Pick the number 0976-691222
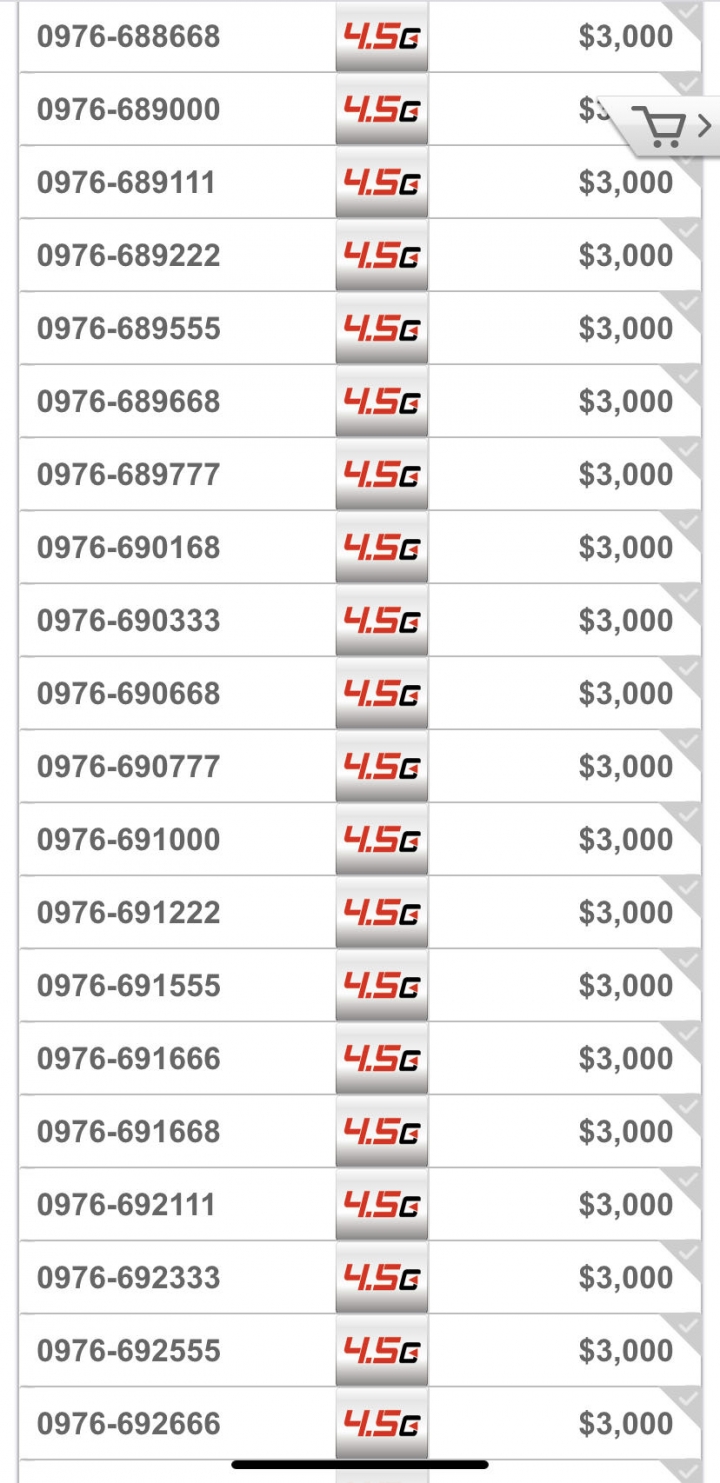Image resolution: width=720 pixels, height=1483 pixels. (360, 913)
